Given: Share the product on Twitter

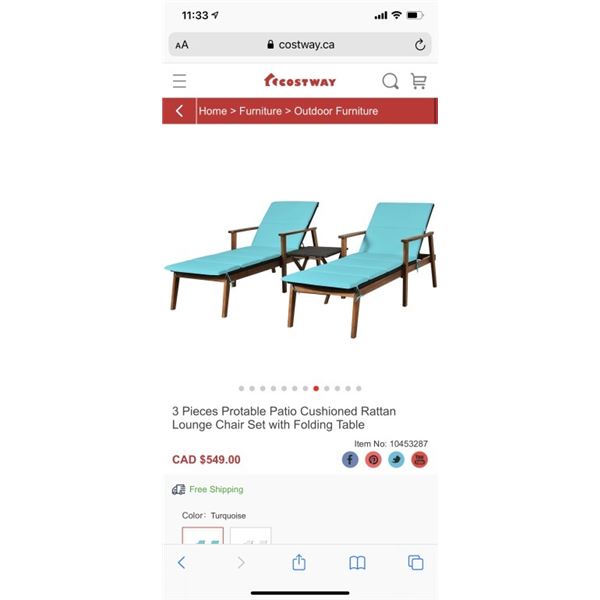Looking at the screenshot, I should (x=396, y=459).
